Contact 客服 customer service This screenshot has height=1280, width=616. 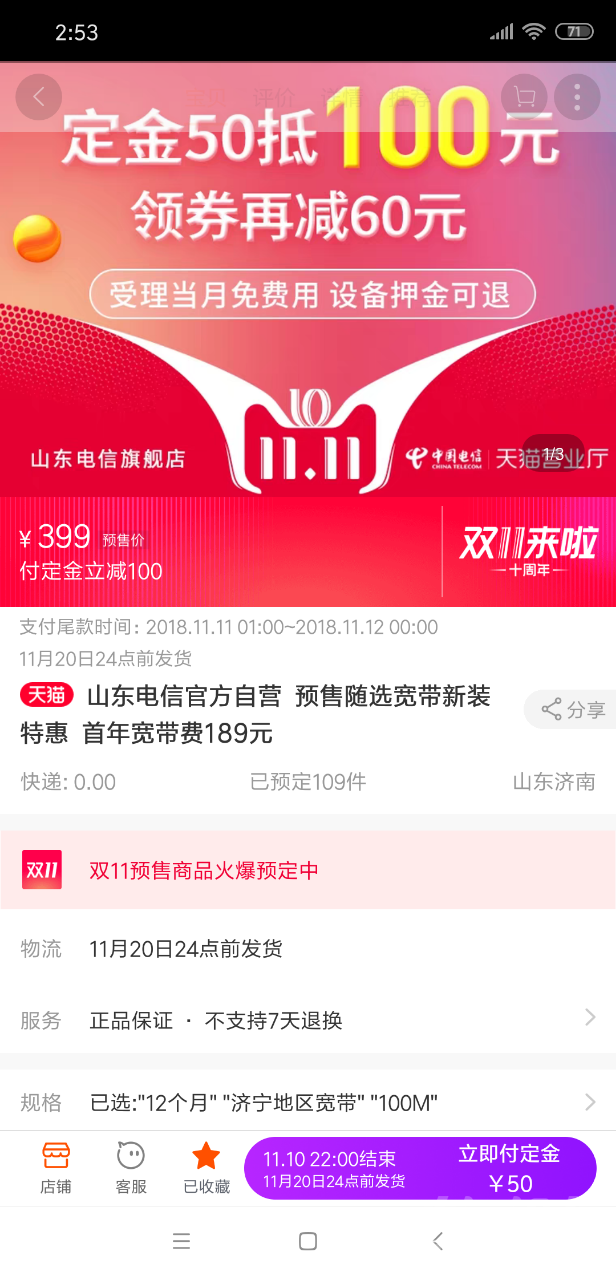131,1168
